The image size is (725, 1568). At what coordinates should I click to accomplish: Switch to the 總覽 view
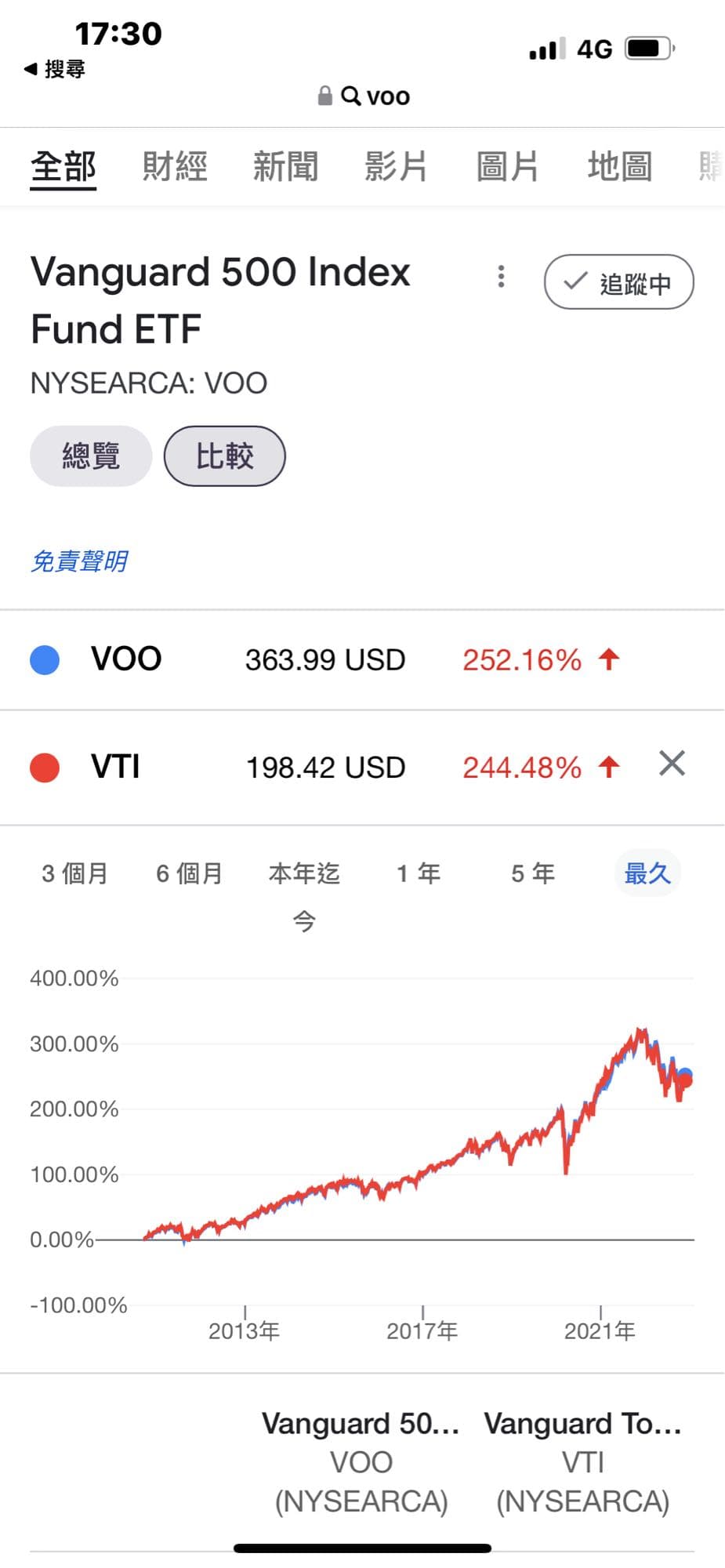(90, 456)
